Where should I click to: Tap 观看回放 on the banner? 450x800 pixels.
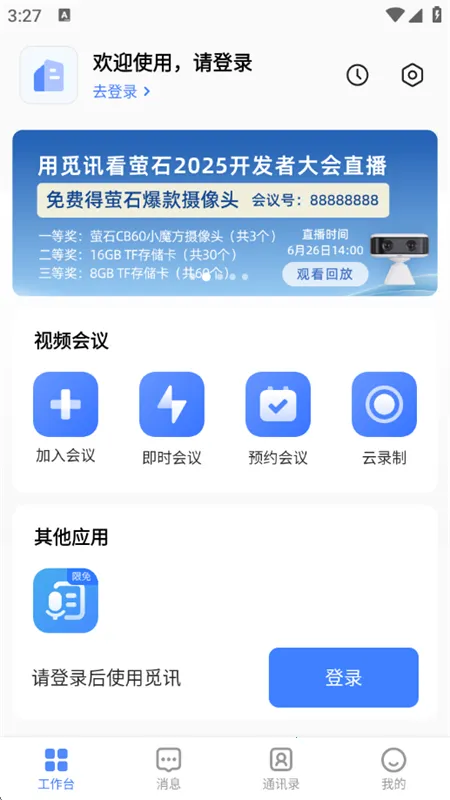click(325, 274)
